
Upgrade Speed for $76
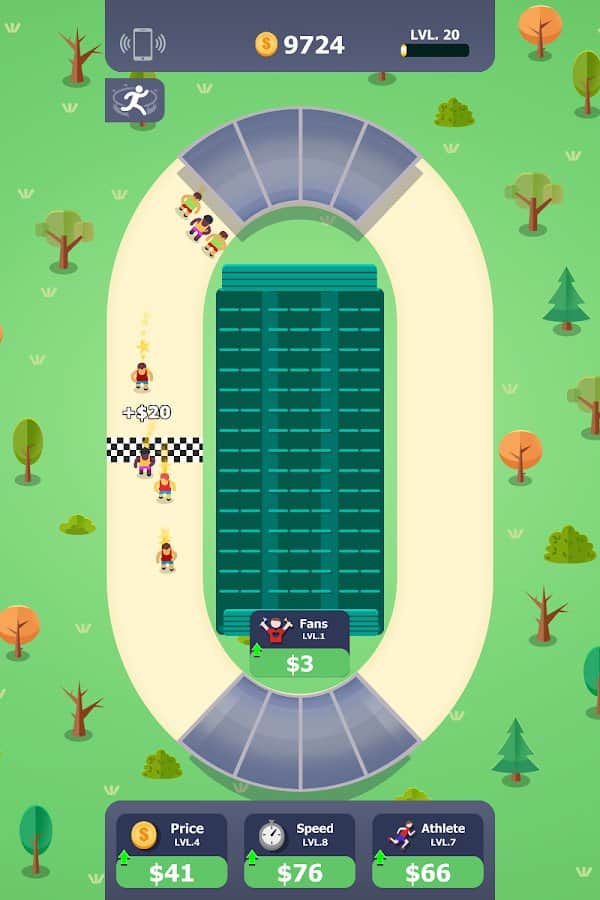(300, 871)
